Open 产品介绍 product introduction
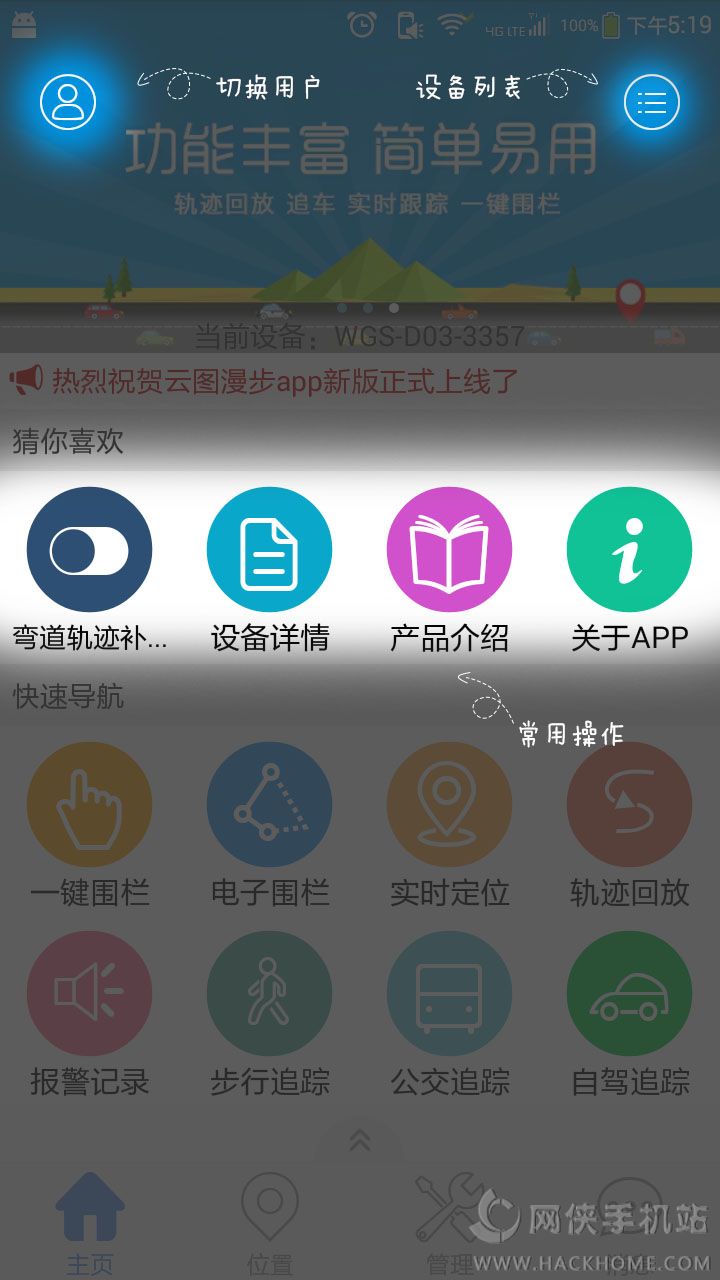The height and width of the screenshot is (1280, 720). [449, 550]
